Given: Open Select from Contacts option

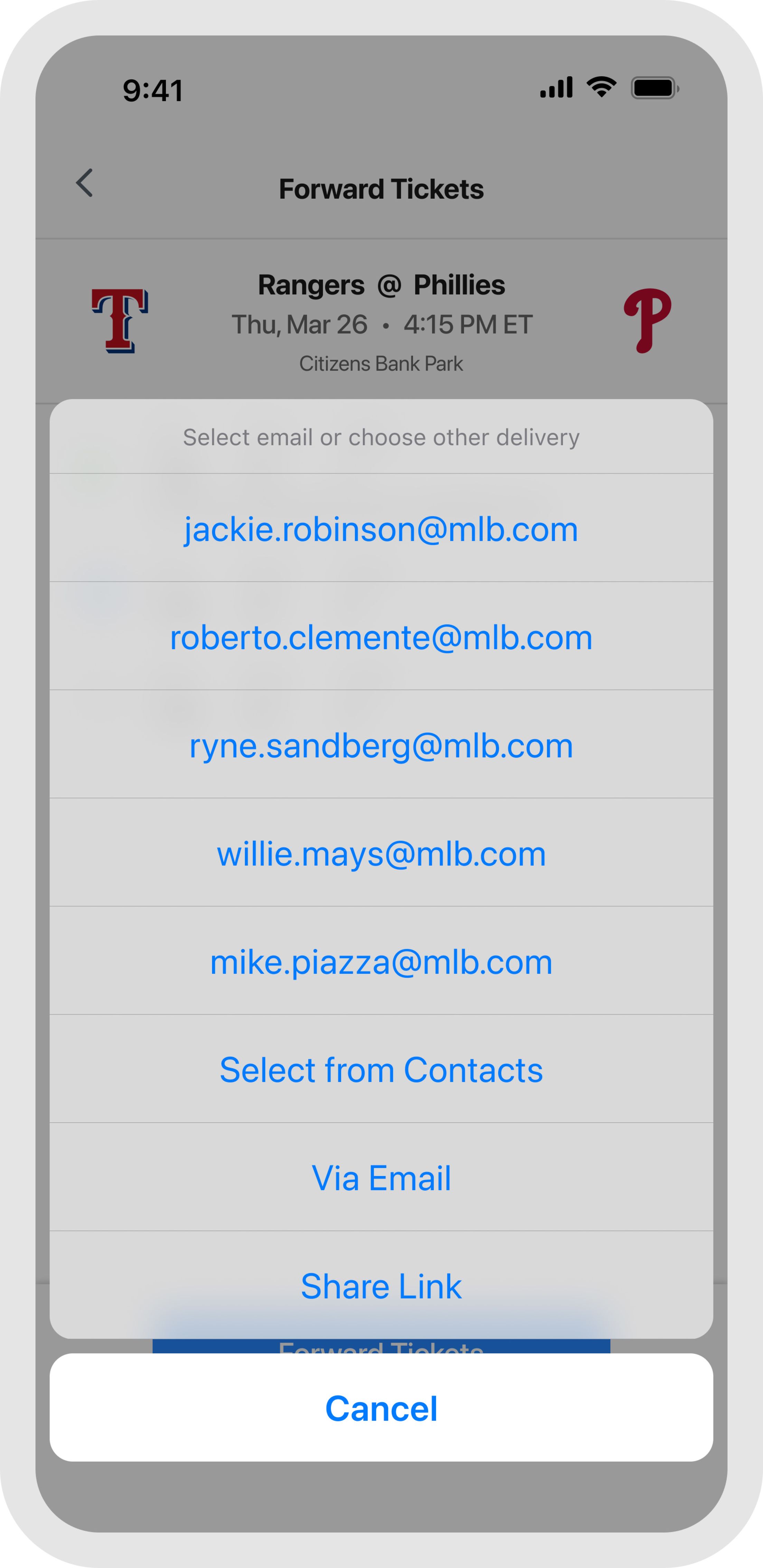Looking at the screenshot, I should pyautogui.click(x=381, y=1070).
